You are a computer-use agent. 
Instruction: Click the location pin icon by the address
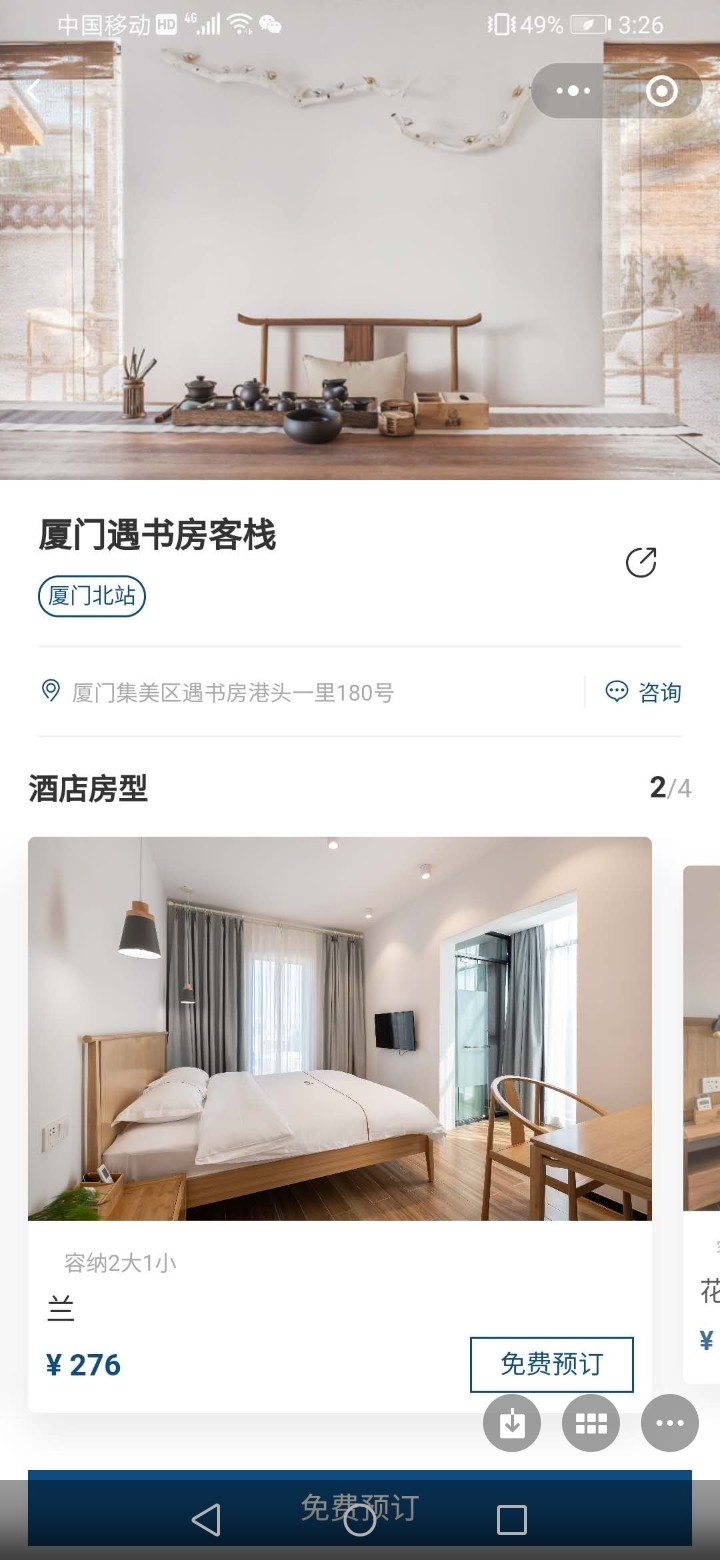click(x=50, y=692)
